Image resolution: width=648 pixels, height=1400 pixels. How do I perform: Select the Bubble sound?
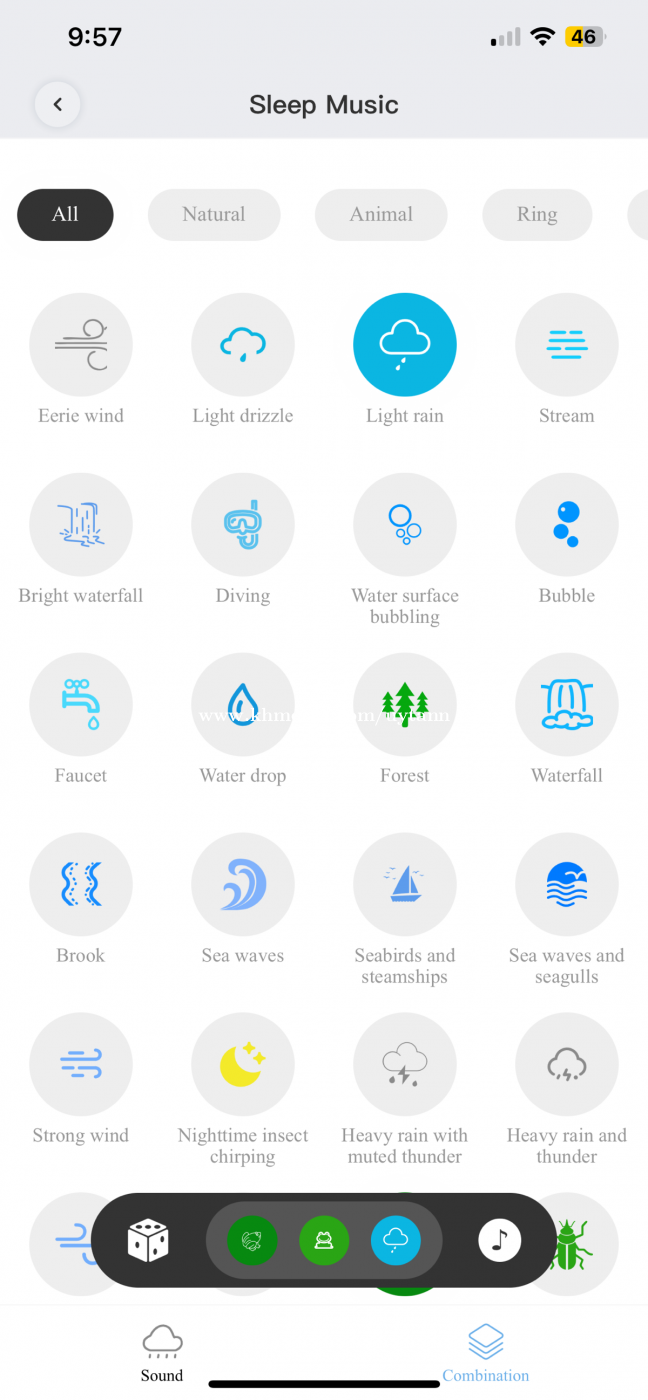tap(567, 525)
